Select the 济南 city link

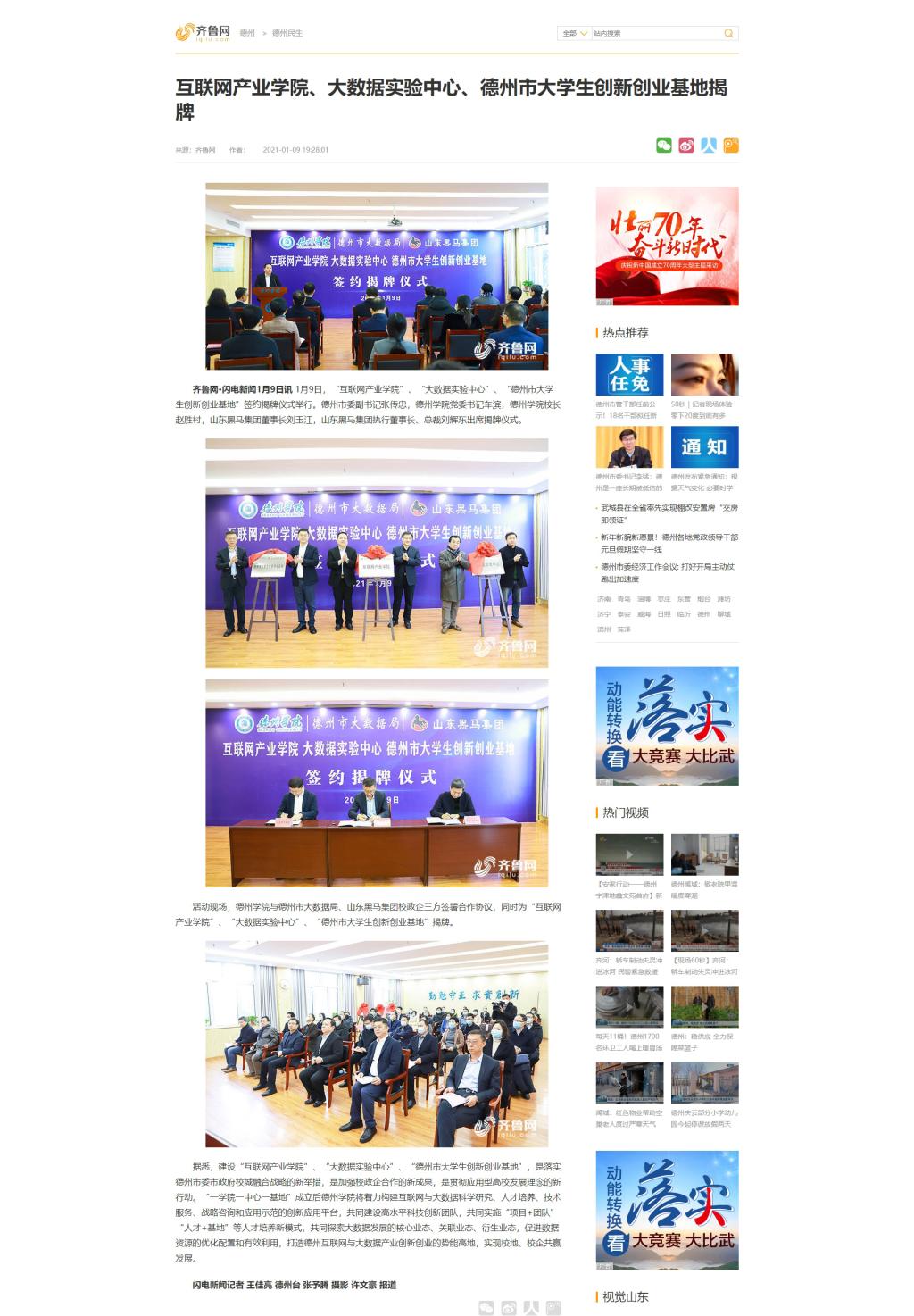pyautogui.click(x=604, y=599)
